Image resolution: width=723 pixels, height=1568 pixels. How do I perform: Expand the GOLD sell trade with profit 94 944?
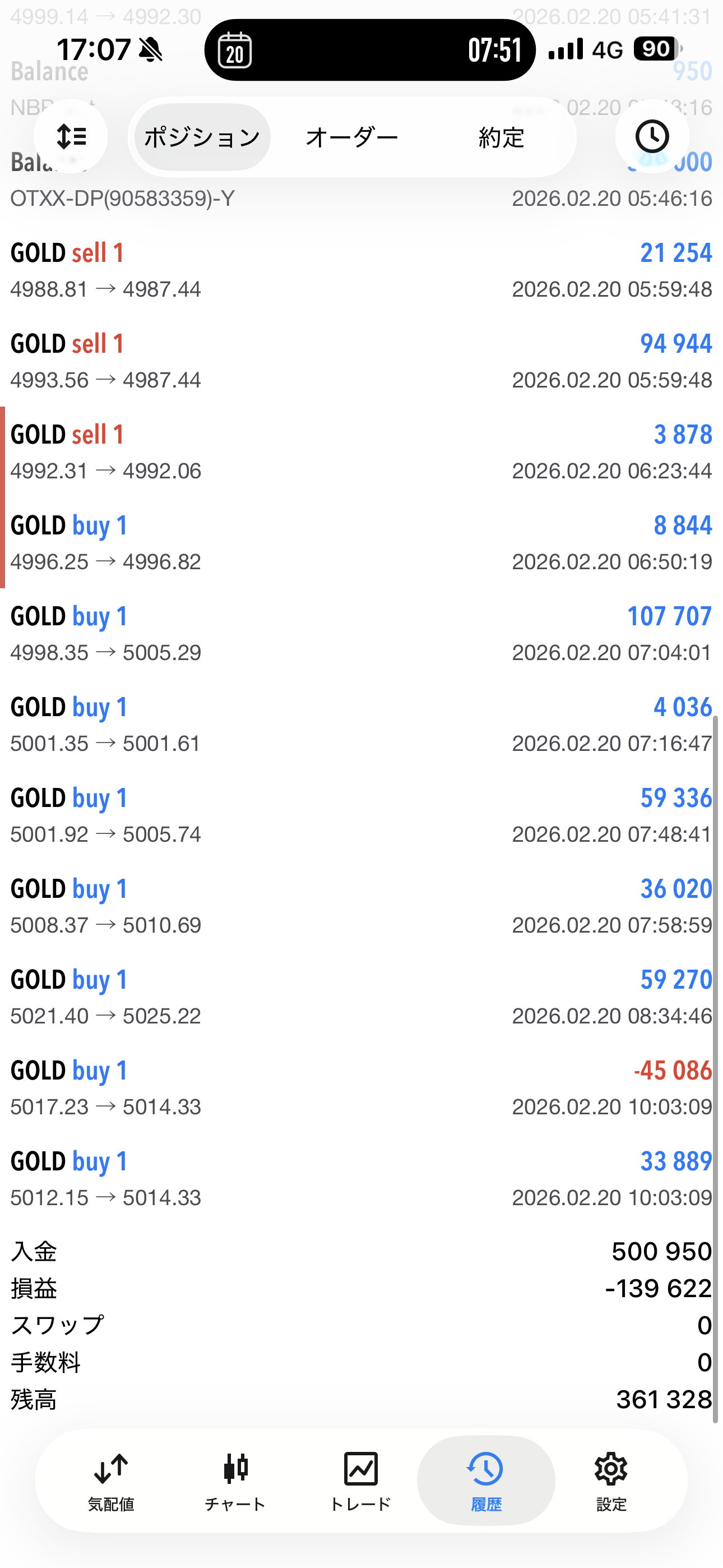click(361, 361)
